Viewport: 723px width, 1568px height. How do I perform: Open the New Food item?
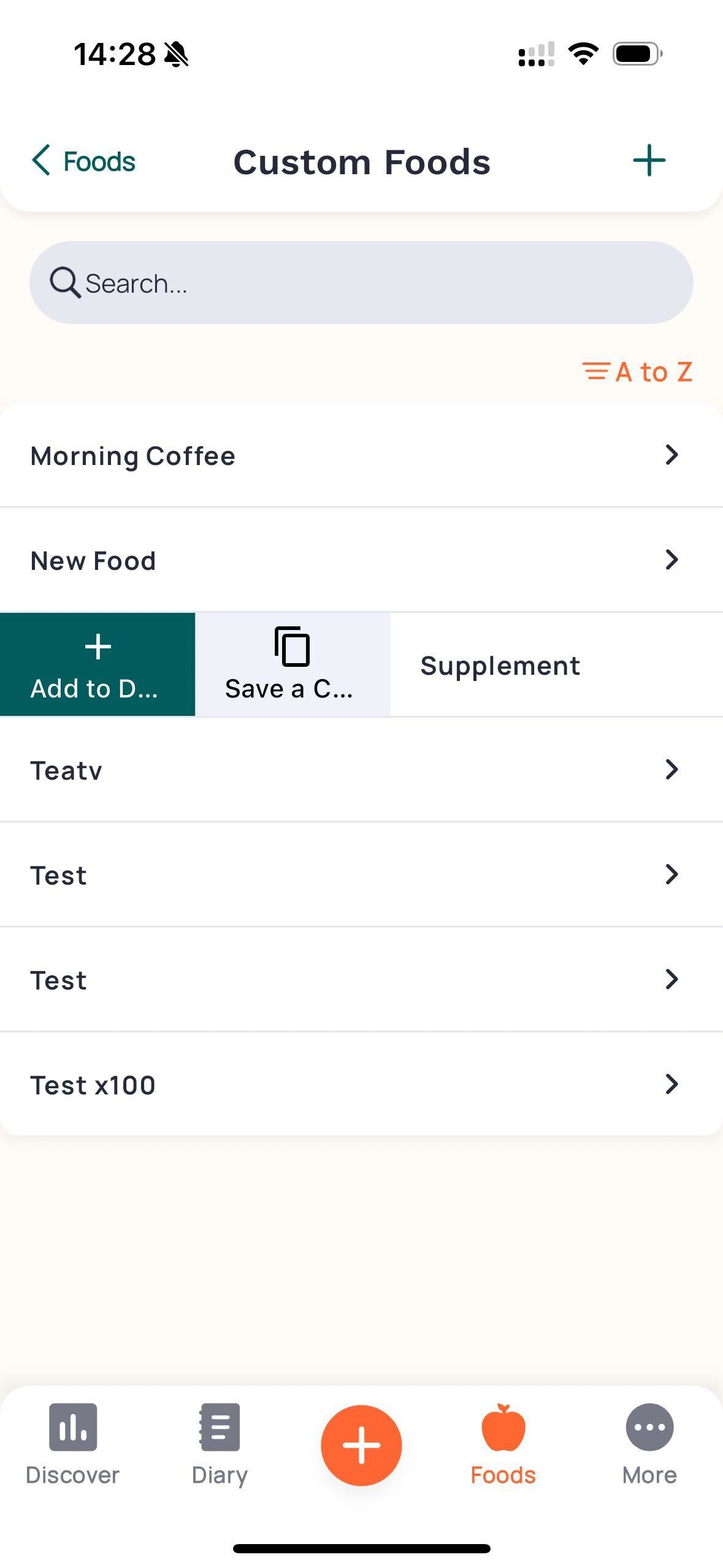[361, 560]
